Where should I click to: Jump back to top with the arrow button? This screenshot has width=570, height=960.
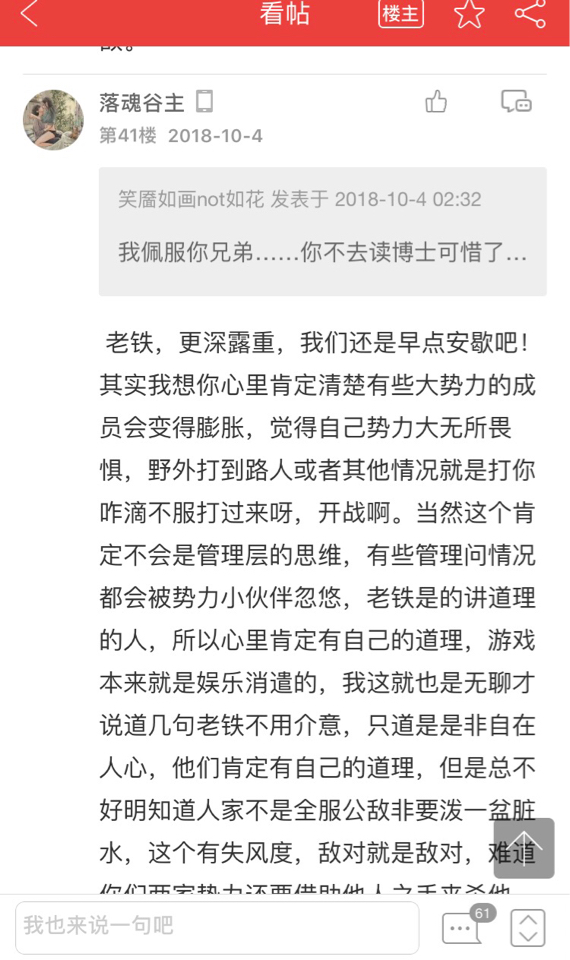(524, 848)
